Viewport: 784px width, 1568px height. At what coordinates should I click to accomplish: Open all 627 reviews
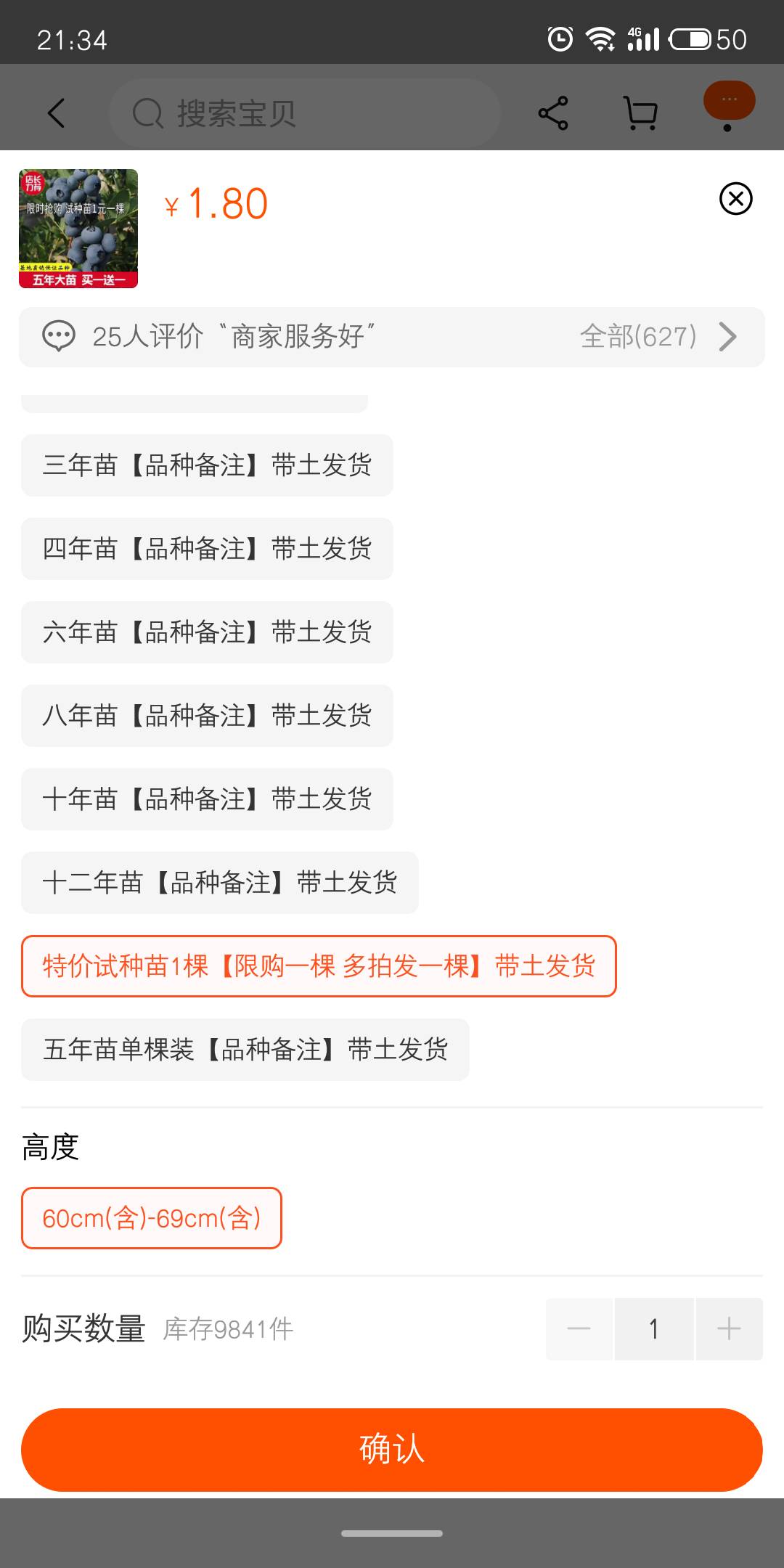(657, 337)
